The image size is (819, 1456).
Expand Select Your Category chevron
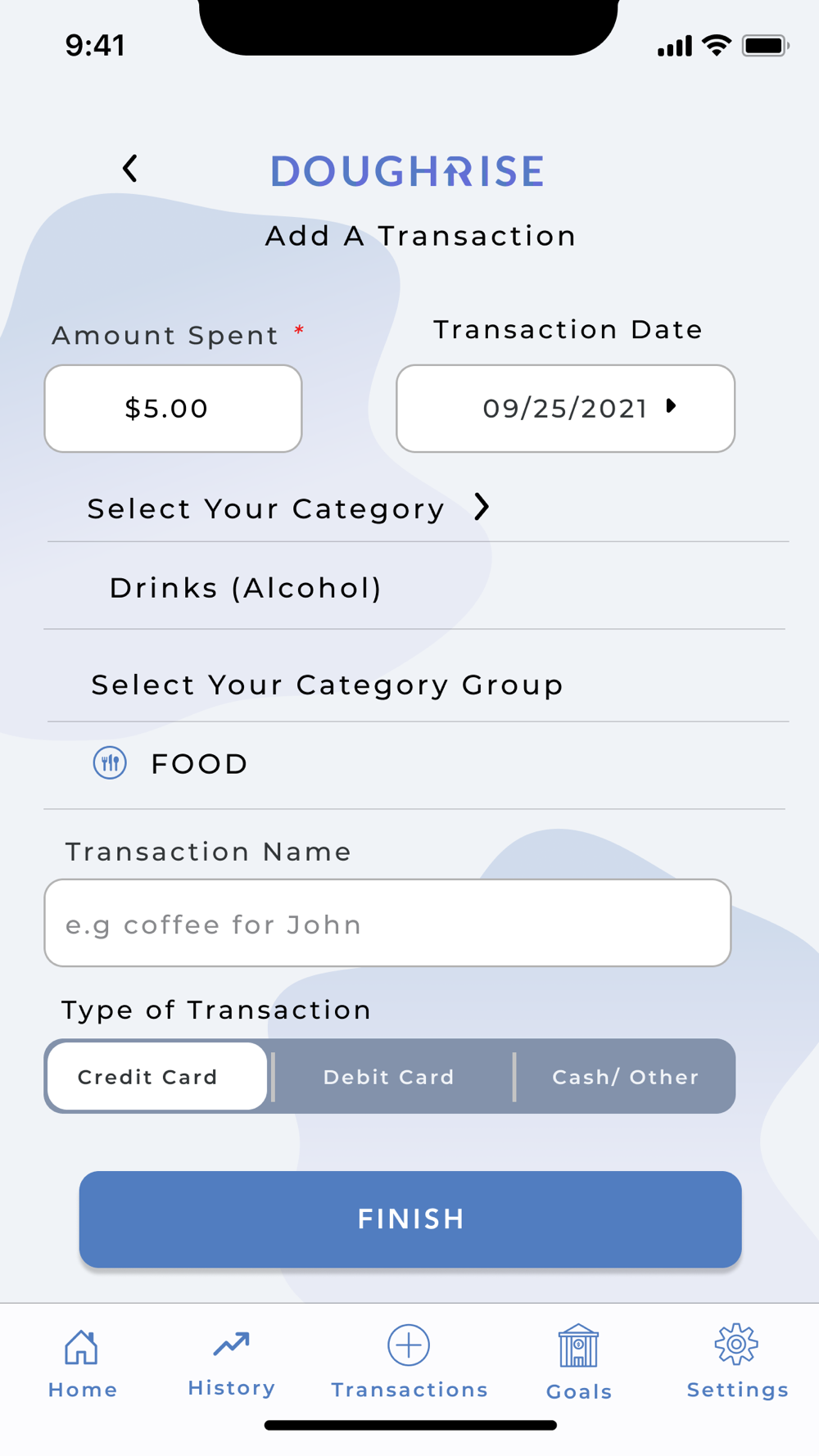(482, 508)
